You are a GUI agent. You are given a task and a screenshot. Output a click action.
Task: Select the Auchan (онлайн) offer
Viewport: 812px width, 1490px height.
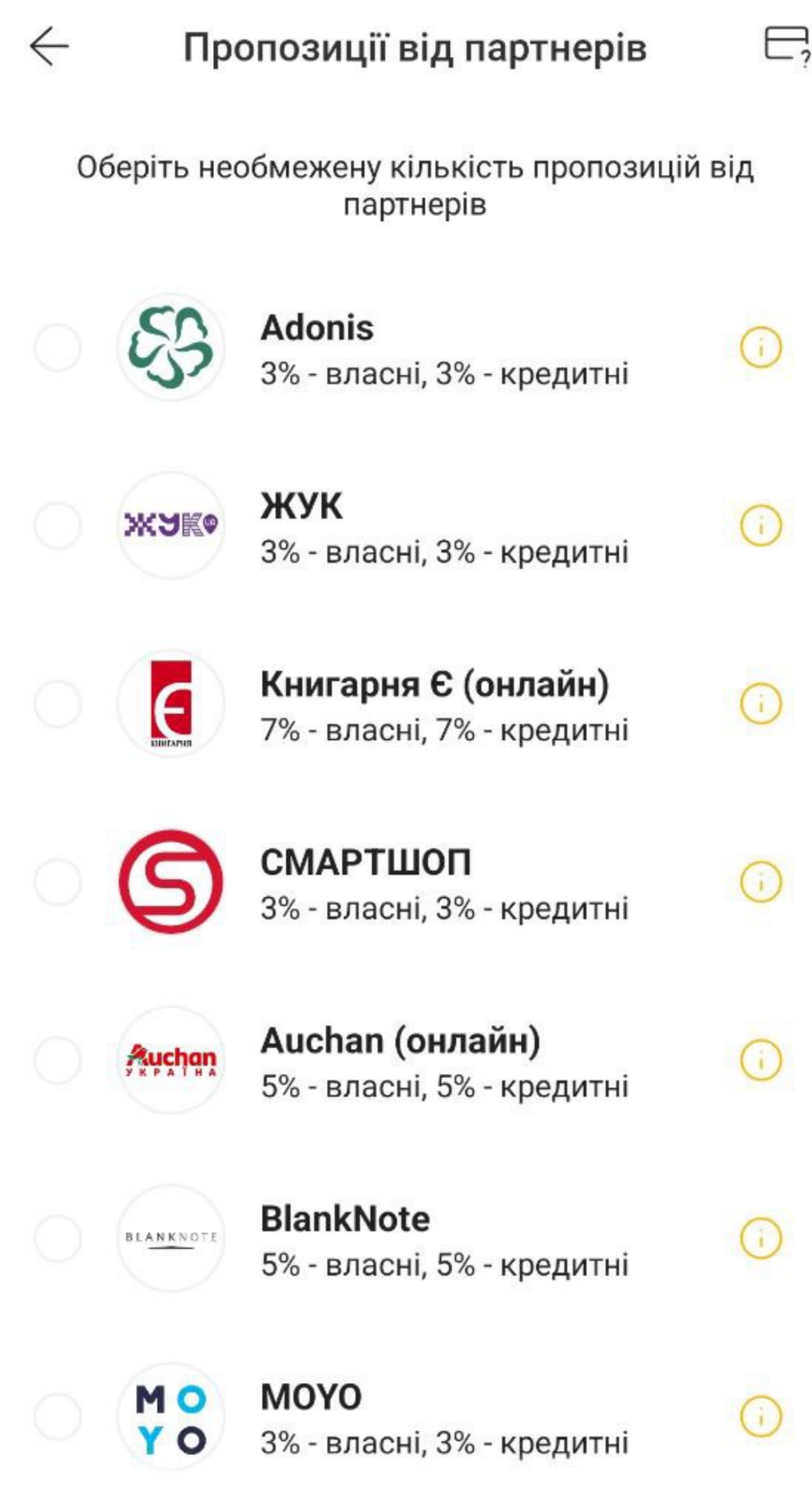click(x=58, y=1060)
